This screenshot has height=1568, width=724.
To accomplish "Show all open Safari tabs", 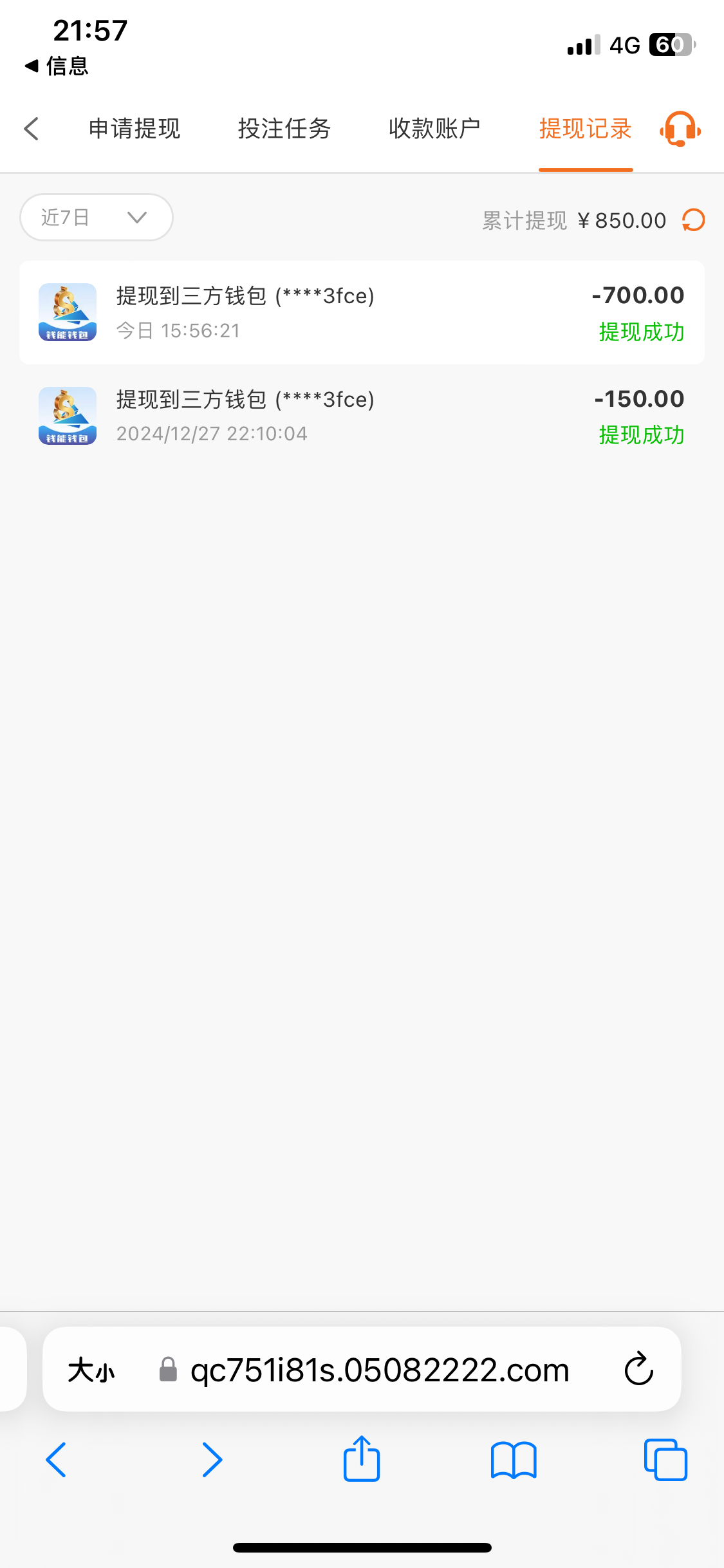I will click(x=665, y=1460).
